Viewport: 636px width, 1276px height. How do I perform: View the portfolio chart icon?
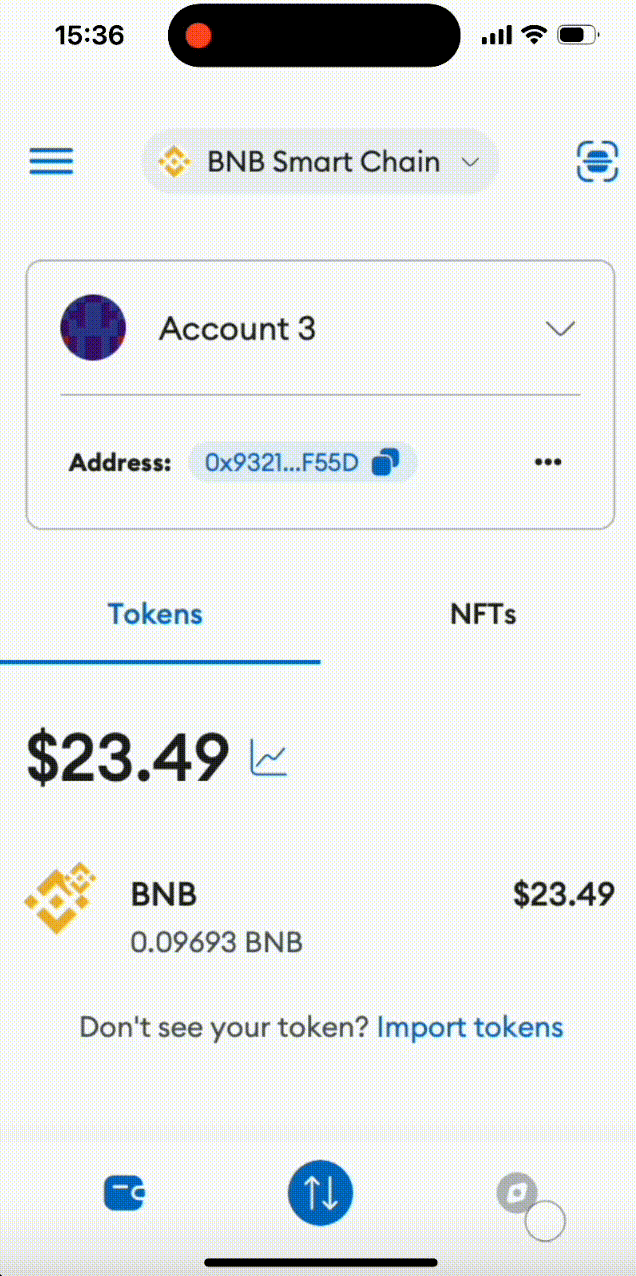269,757
